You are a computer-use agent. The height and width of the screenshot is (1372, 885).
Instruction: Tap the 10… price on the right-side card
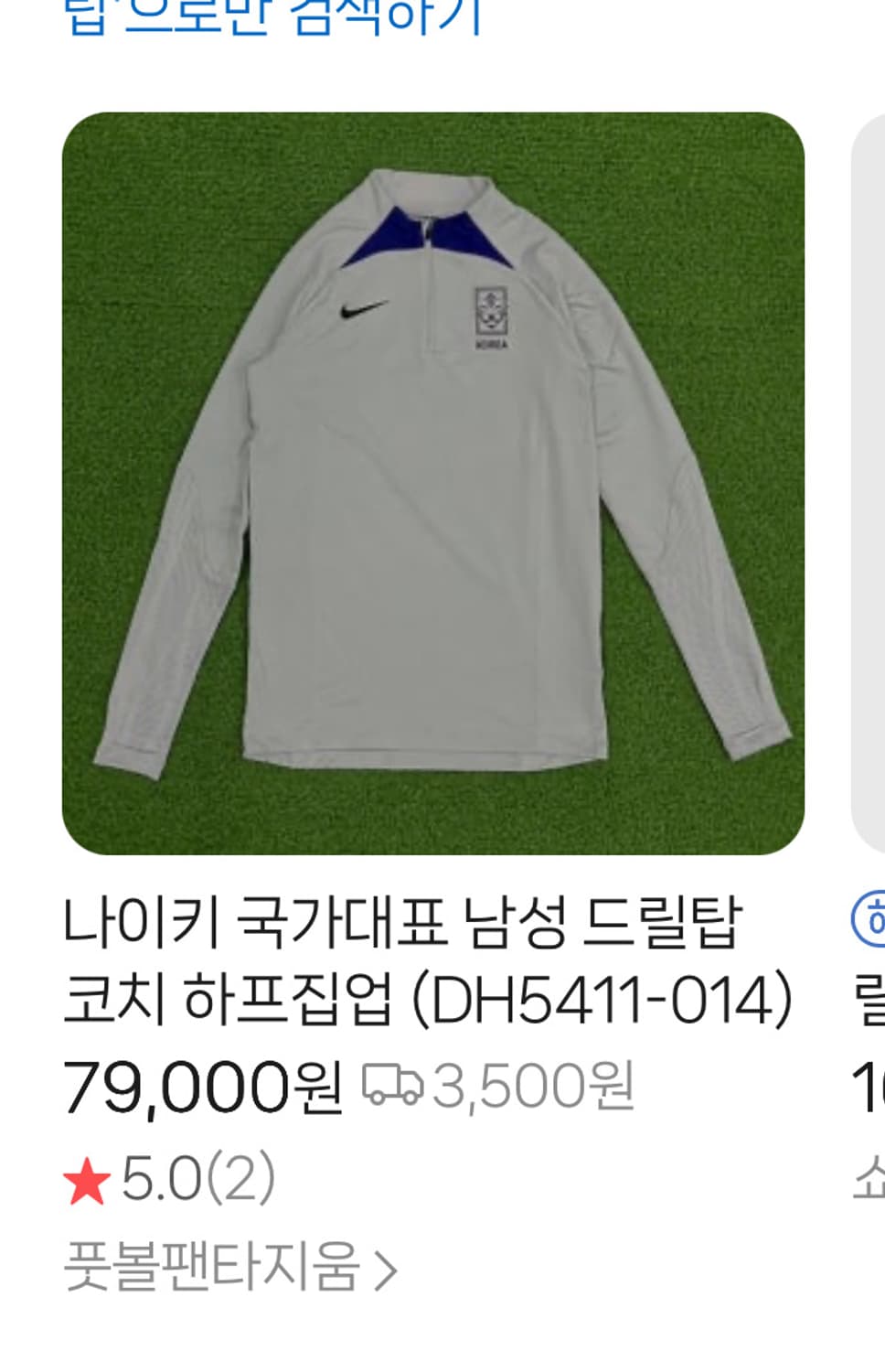coord(873,1084)
